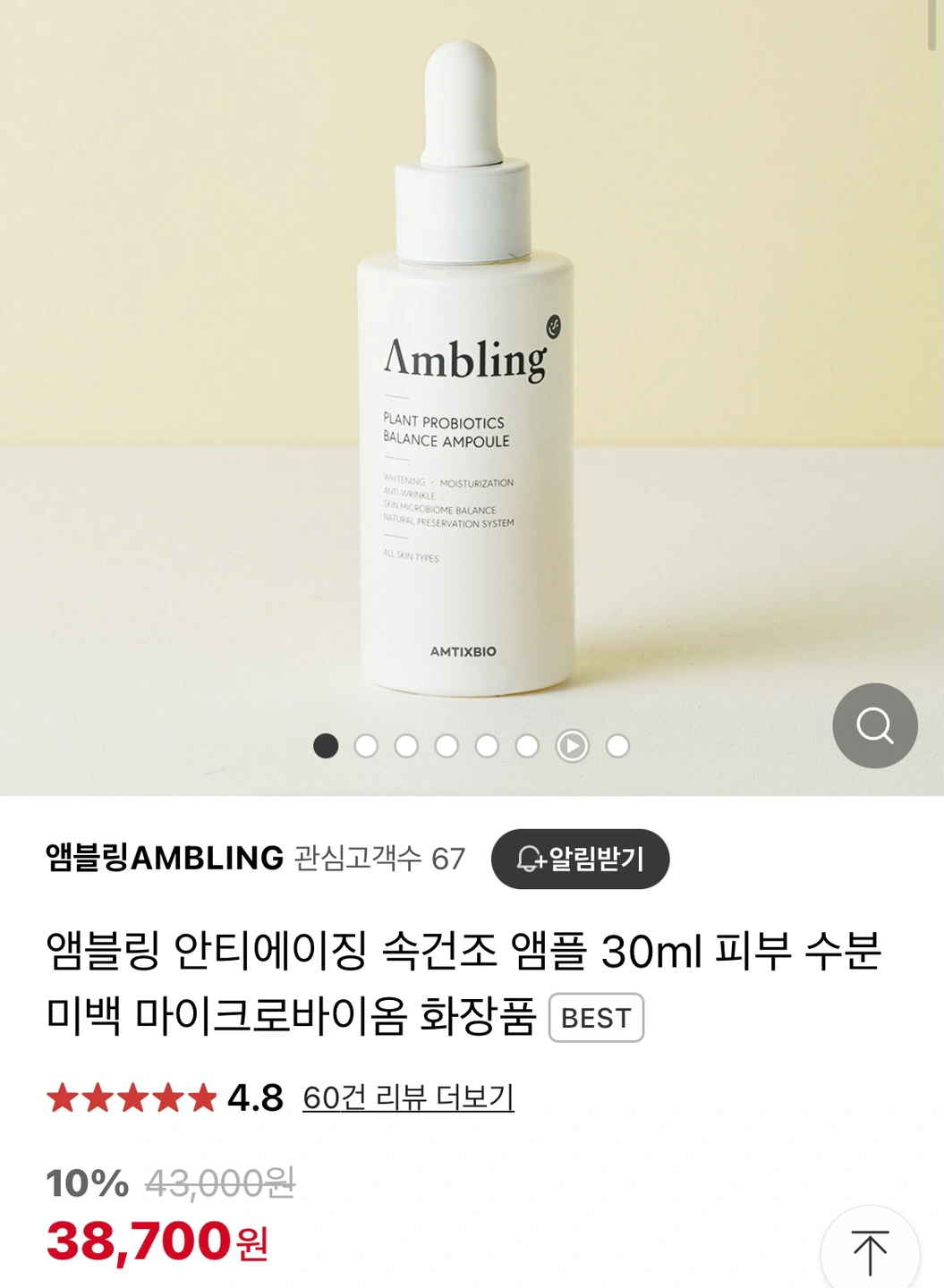Open the 60건 리뷰 더보기 link

[x=408, y=1097]
